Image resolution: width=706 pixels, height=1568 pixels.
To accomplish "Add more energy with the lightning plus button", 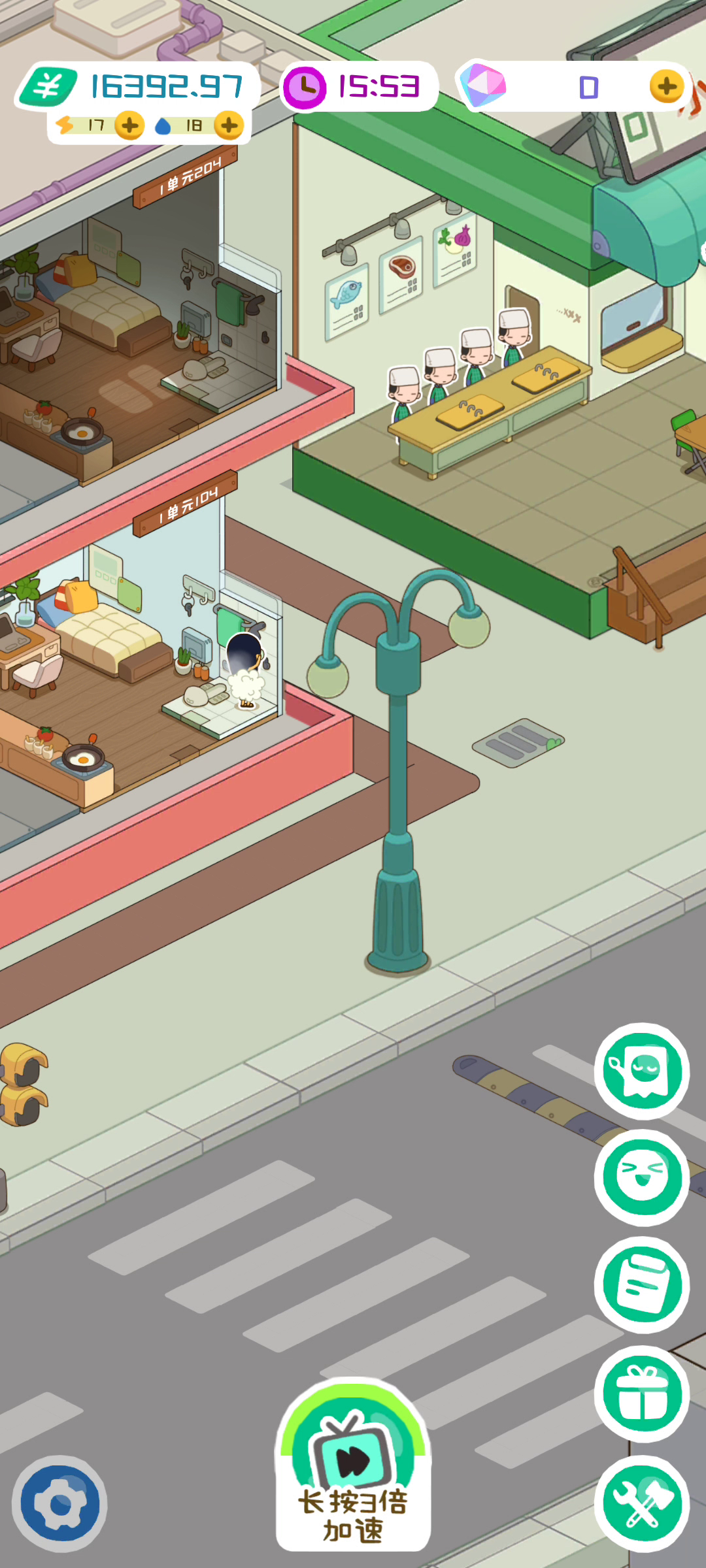I will [129, 125].
